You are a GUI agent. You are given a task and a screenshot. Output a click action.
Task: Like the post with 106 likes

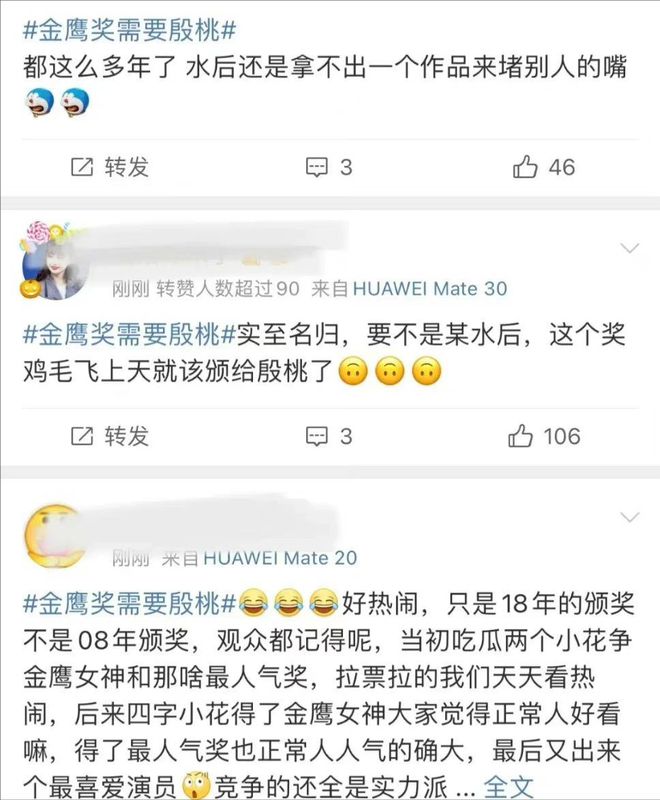click(543, 436)
